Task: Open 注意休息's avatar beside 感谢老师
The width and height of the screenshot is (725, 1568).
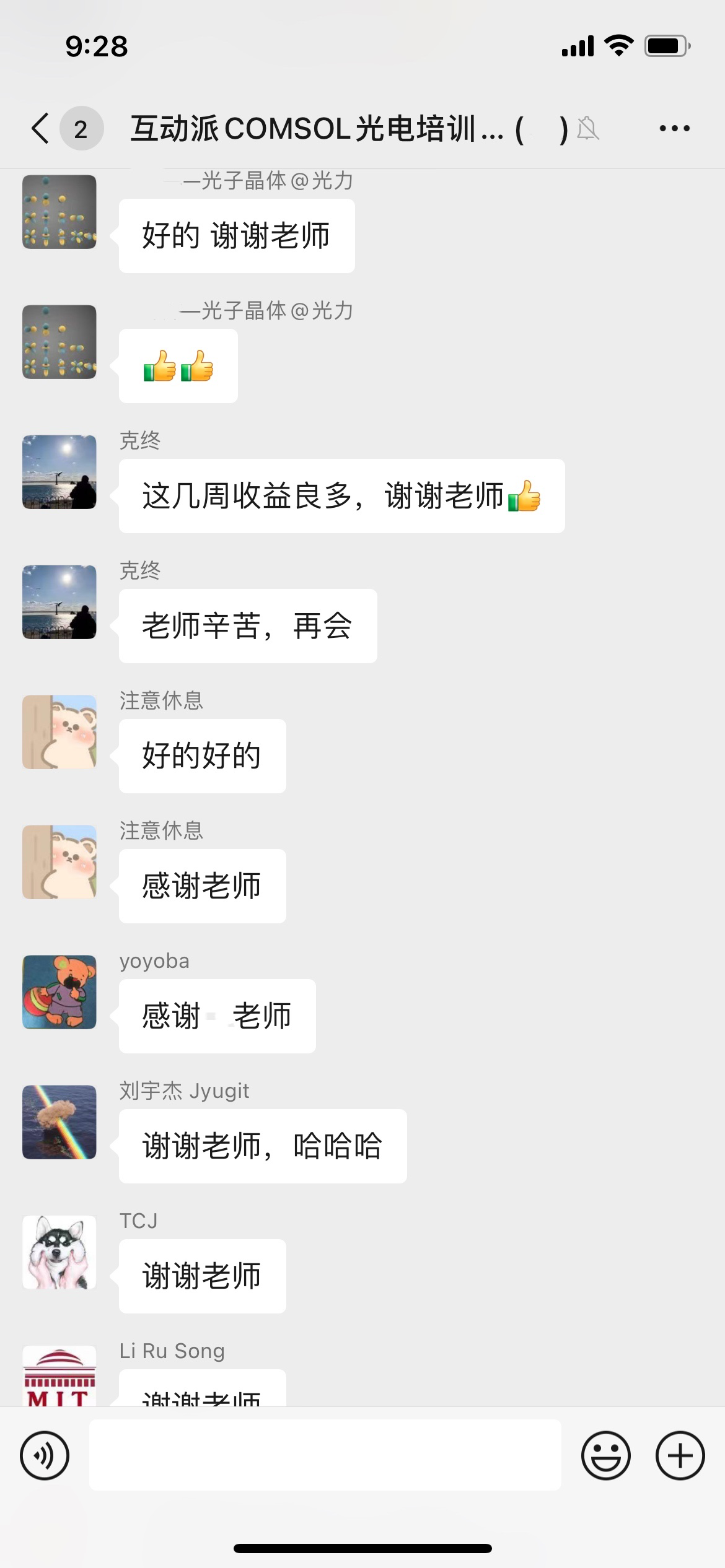Action: [x=59, y=862]
